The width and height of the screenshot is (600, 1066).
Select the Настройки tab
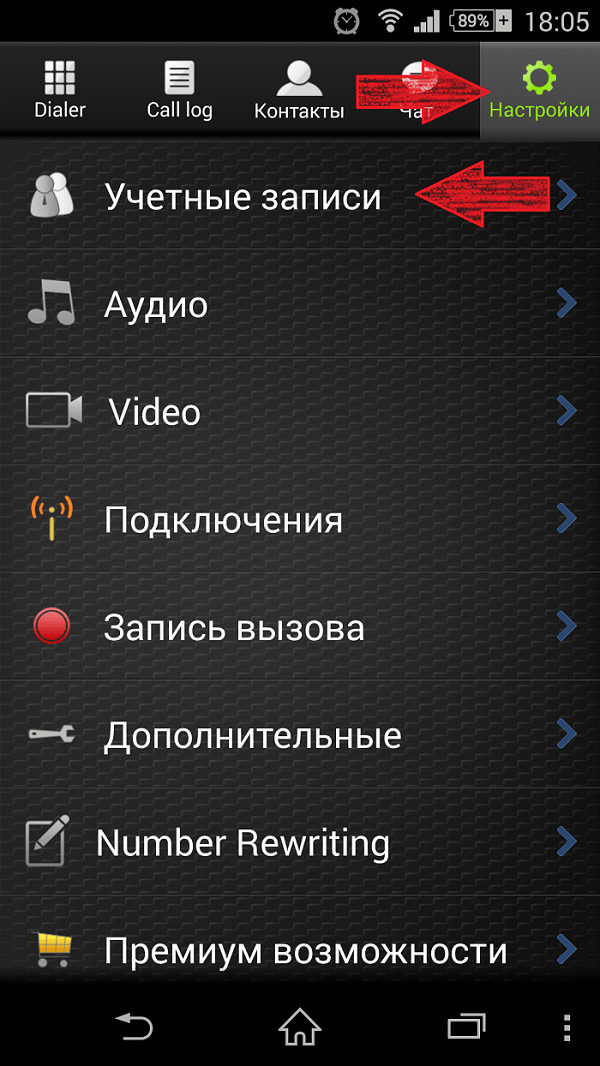540,90
